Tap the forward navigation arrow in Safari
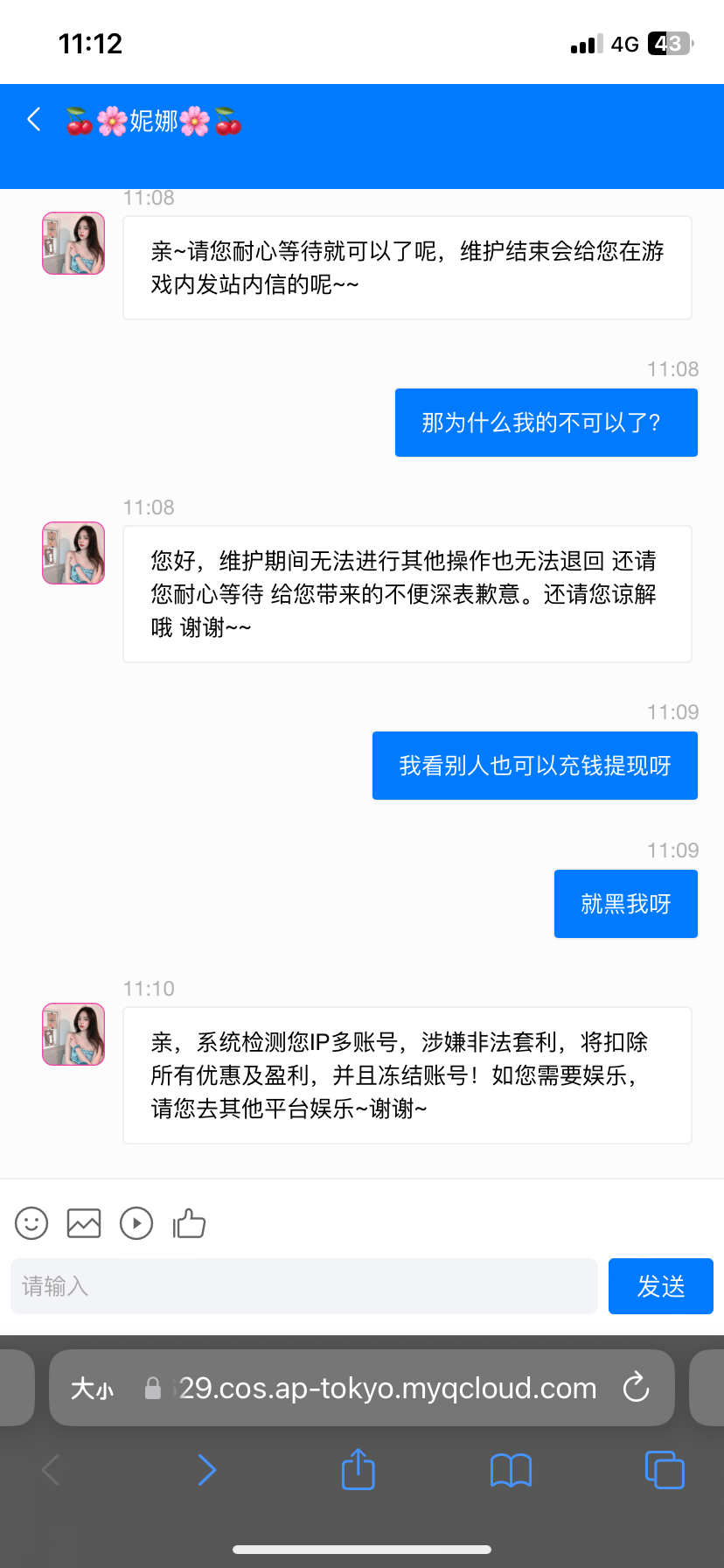Image resolution: width=724 pixels, height=1568 pixels. (206, 1470)
